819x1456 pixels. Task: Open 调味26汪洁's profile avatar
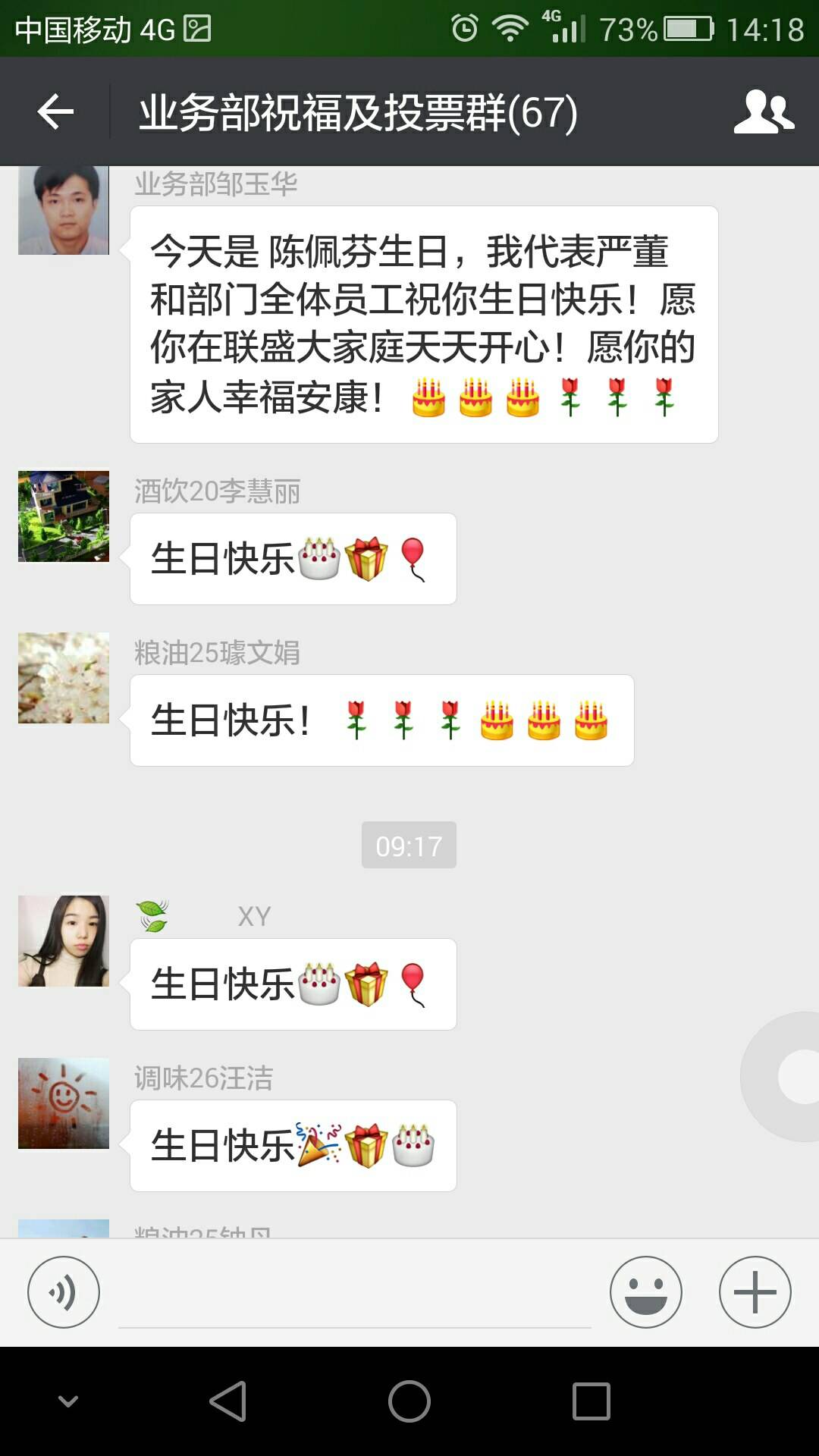click(64, 1103)
